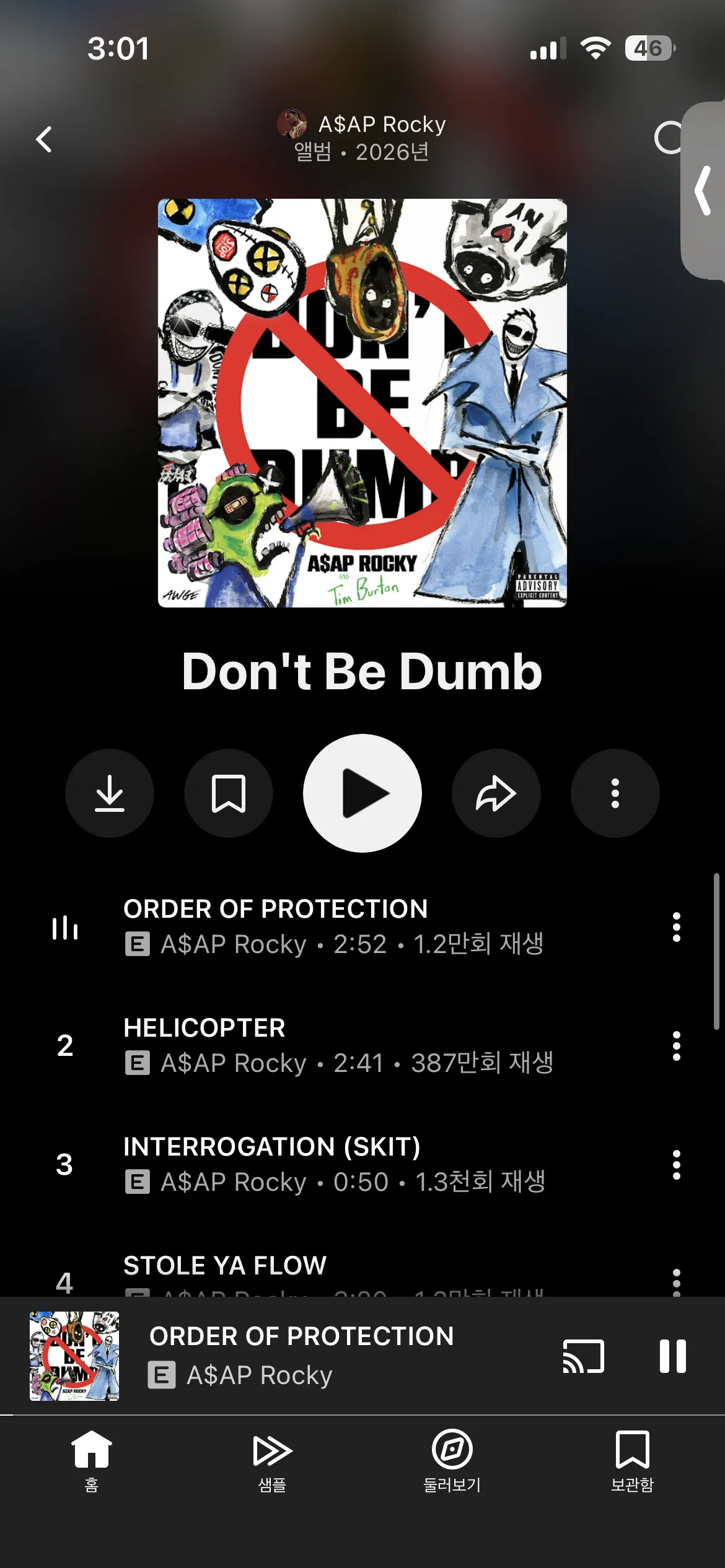Play the track ORDER OF PROTECTION
Screen dimensions: 725x1568
[x=335, y=927]
